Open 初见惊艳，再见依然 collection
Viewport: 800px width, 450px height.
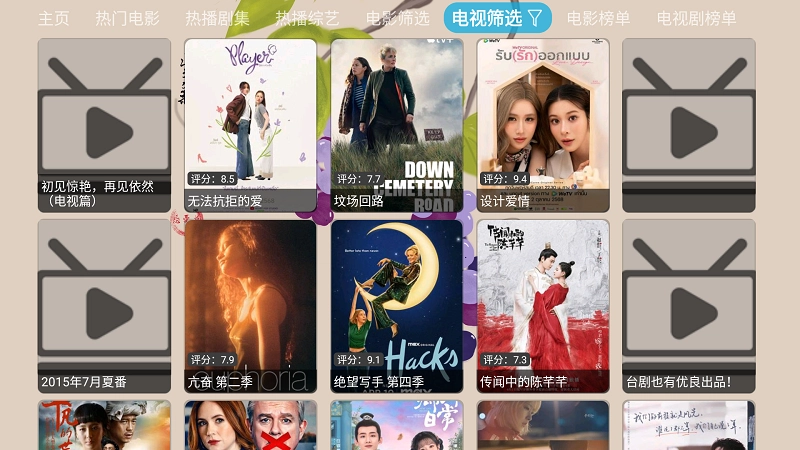[104, 125]
